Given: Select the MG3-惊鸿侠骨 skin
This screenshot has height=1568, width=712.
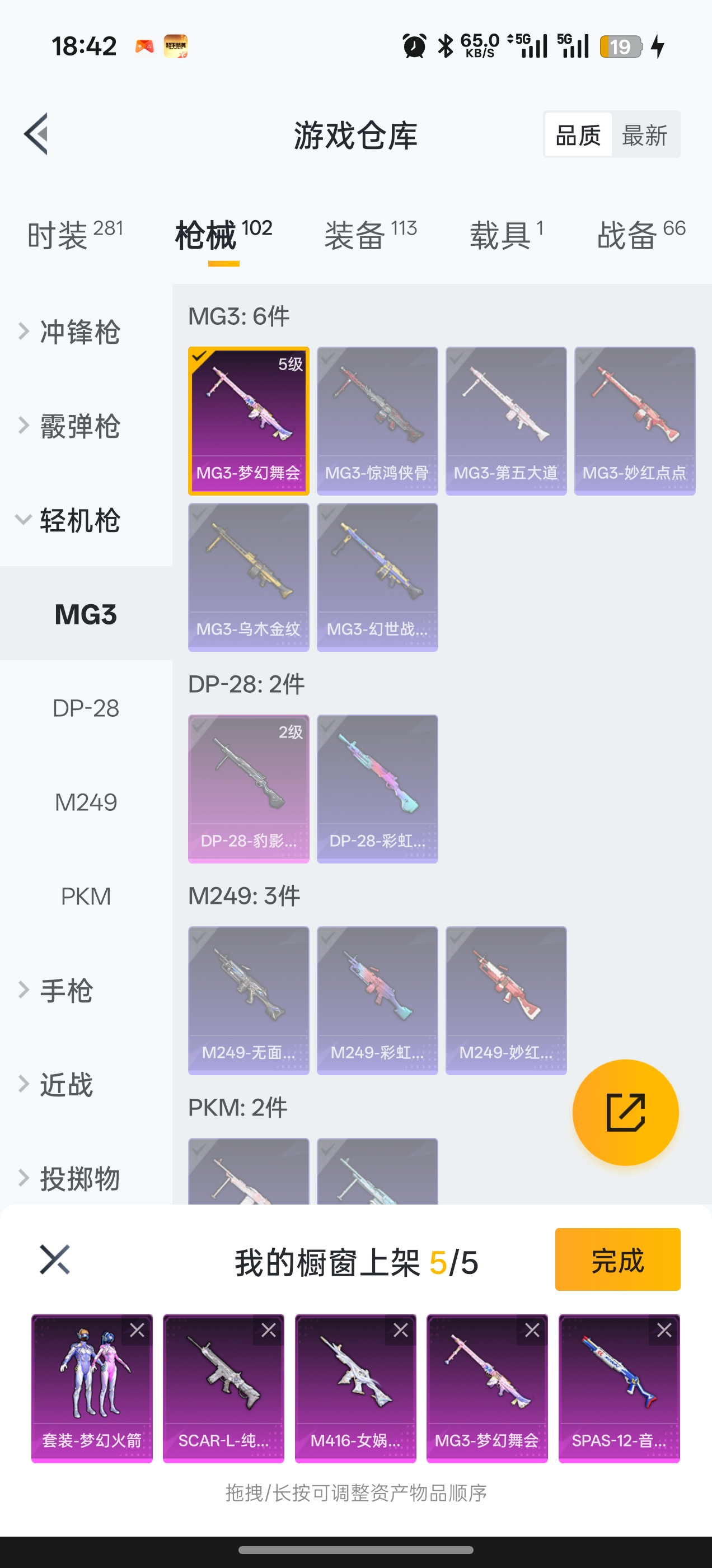Looking at the screenshot, I should coord(377,421).
